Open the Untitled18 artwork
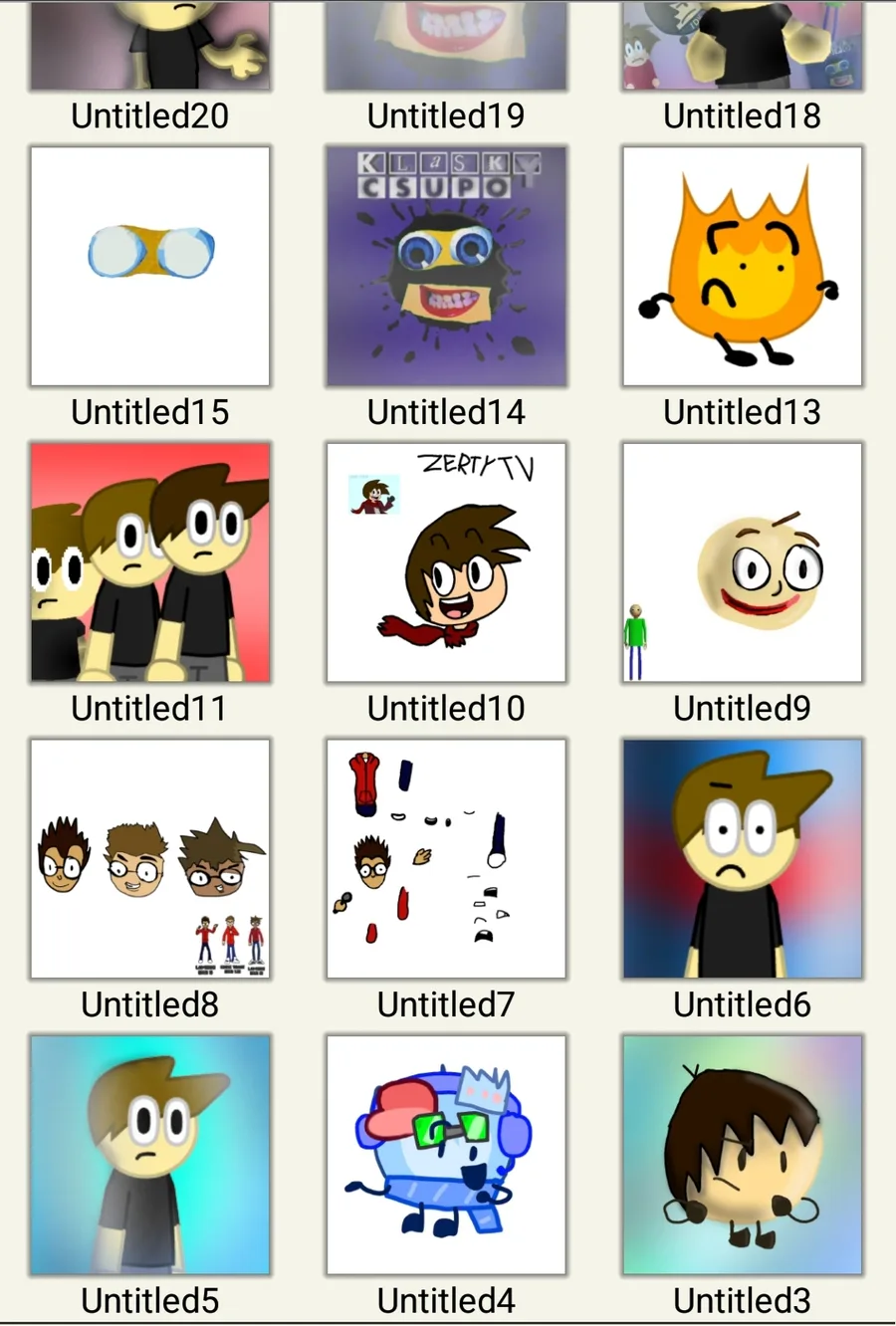The image size is (896, 1326). 743,45
